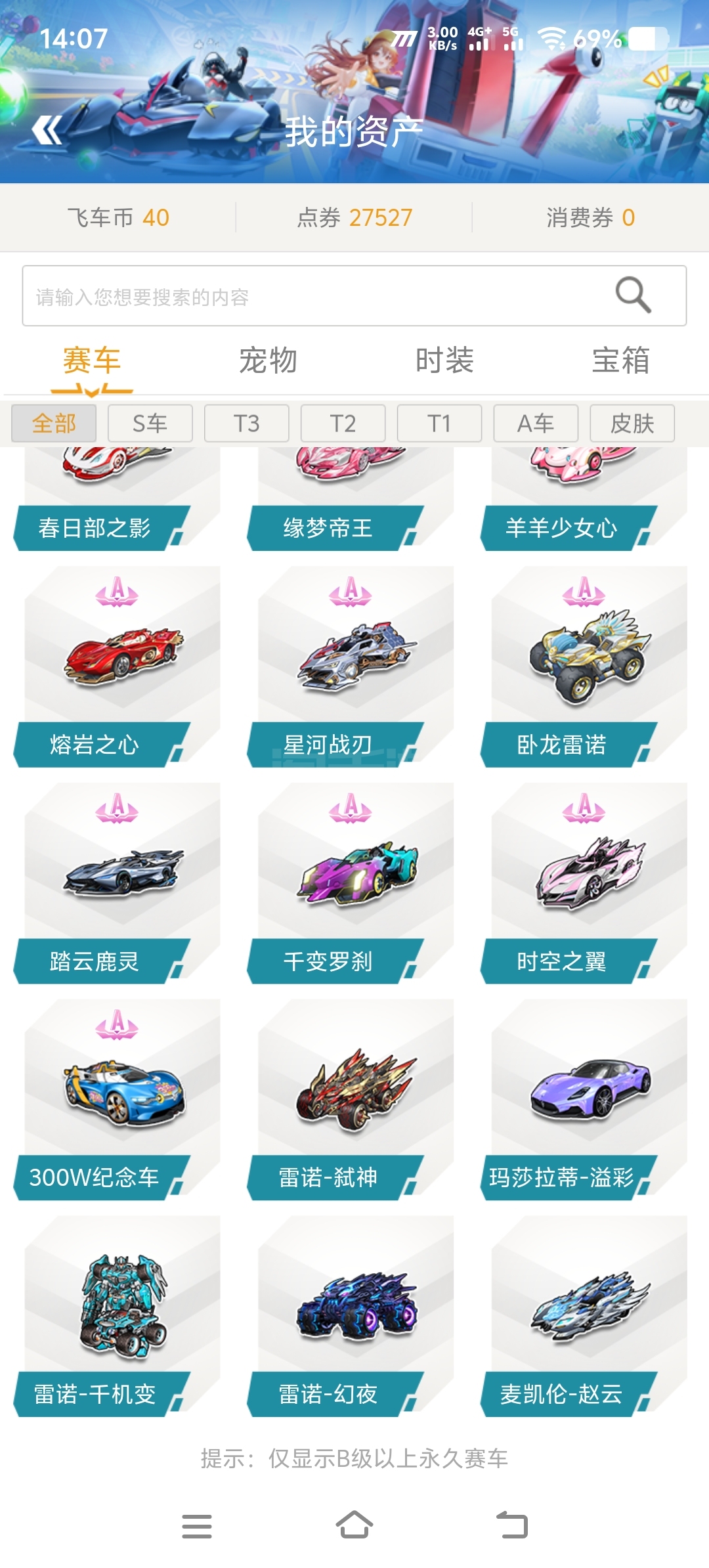Switch to the 时装 tab
The height and width of the screenshot is (1568, 709).
click(444, 360)
